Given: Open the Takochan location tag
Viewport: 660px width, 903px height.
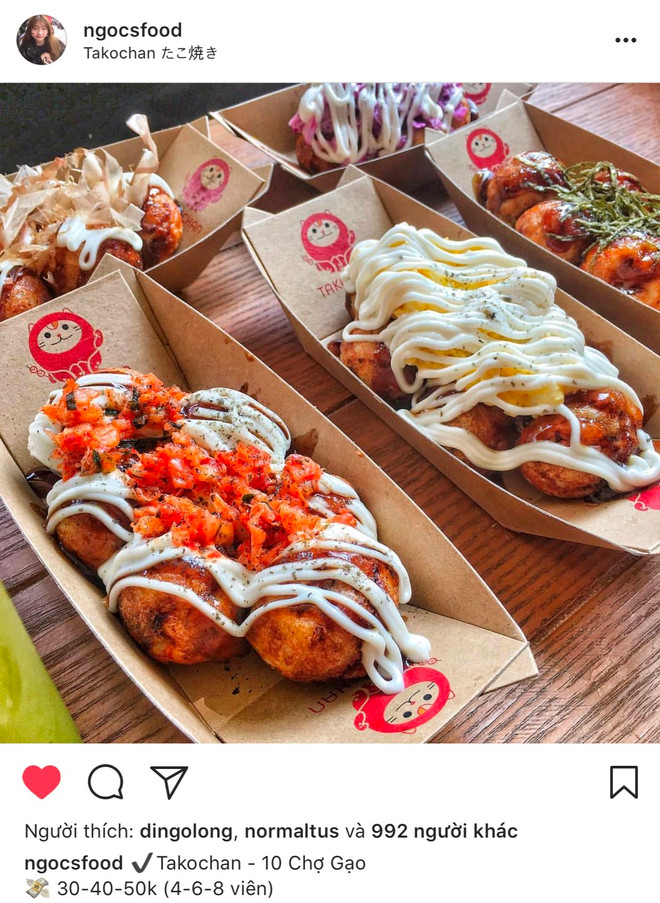Looking at the screenshot, I should pyautogui.click(x=150, y=53).
